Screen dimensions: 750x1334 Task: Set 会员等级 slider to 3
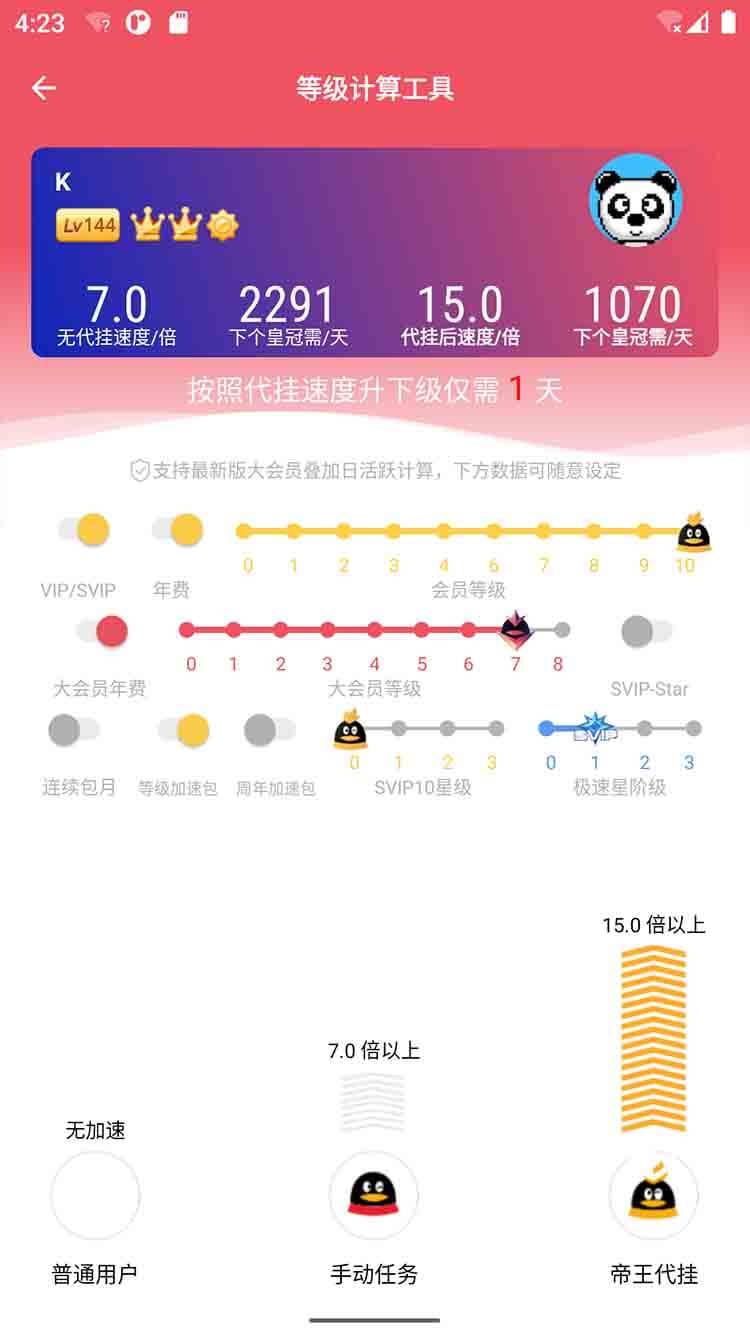pos(393,531)
